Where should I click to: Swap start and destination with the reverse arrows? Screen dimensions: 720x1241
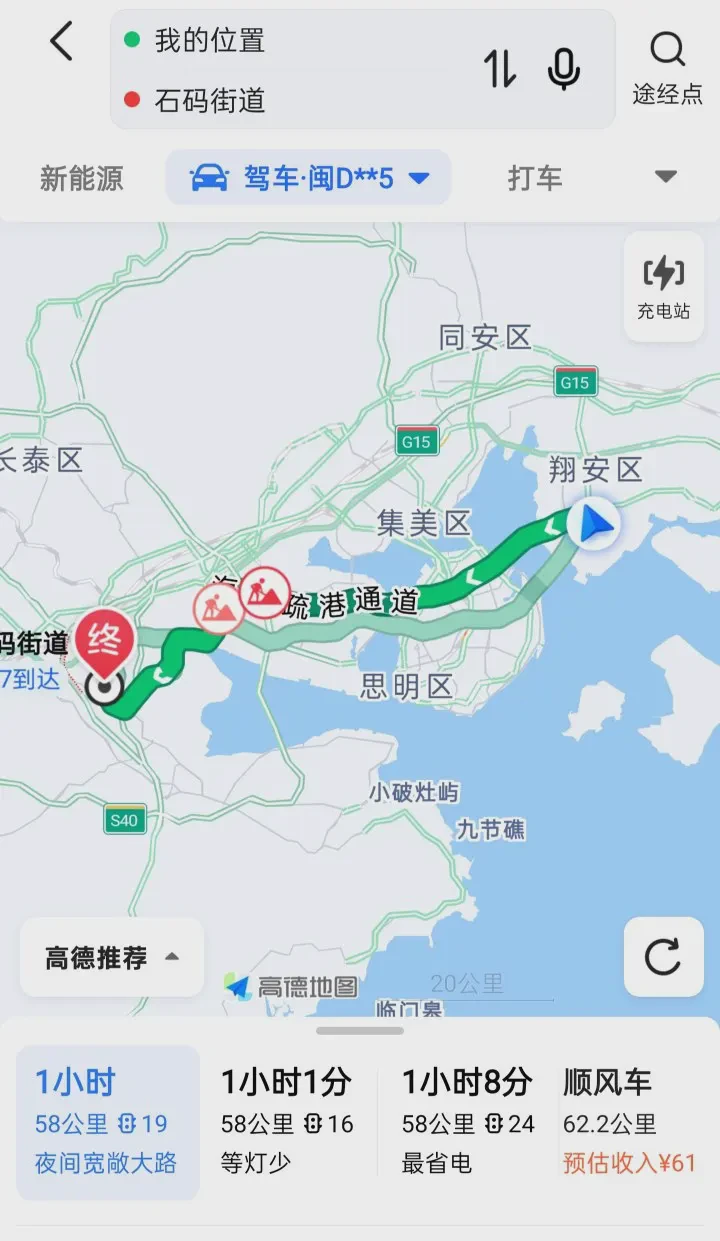click(500, 69)
